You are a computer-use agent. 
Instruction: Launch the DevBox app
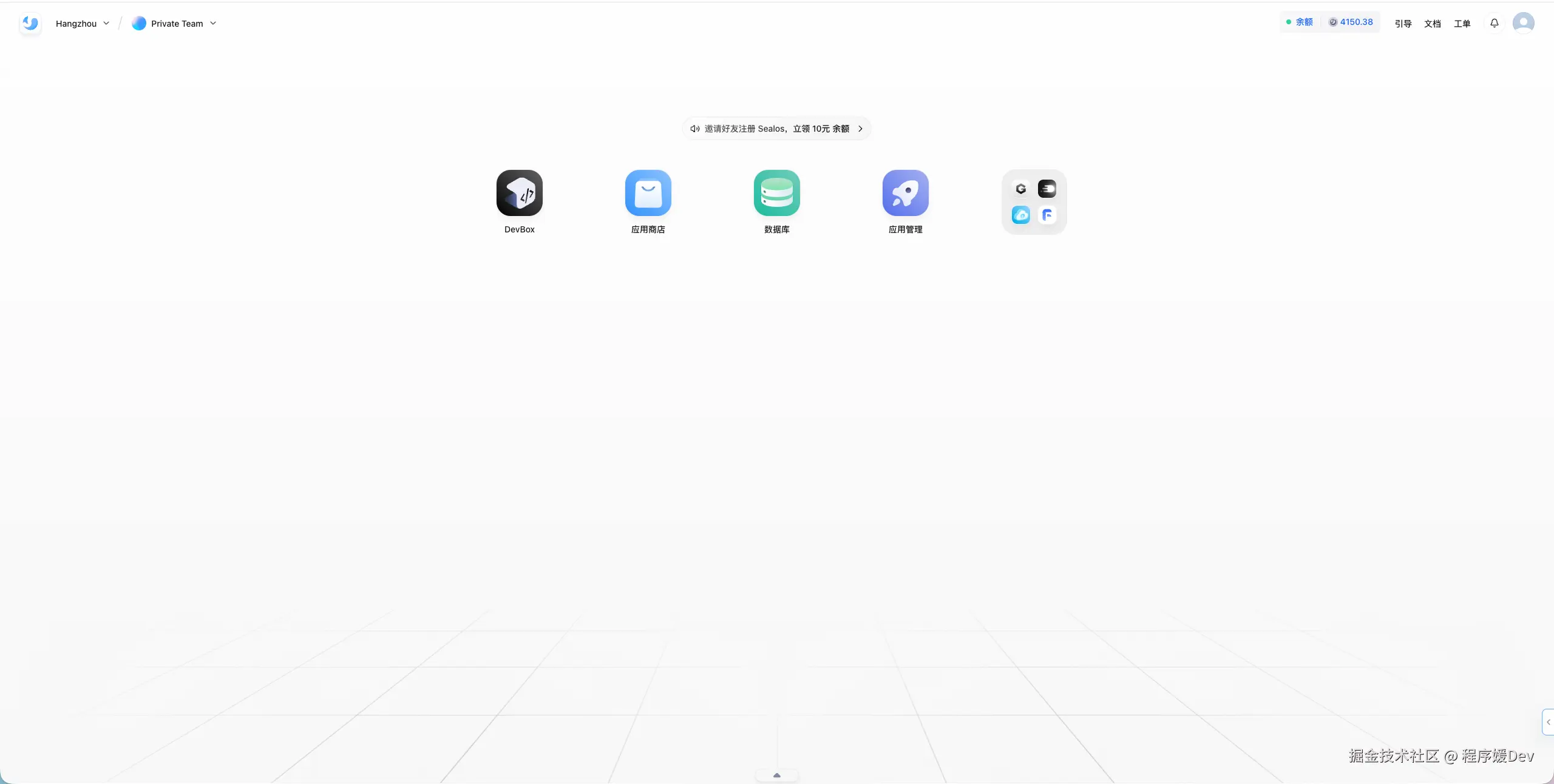[x=520, y=193]
